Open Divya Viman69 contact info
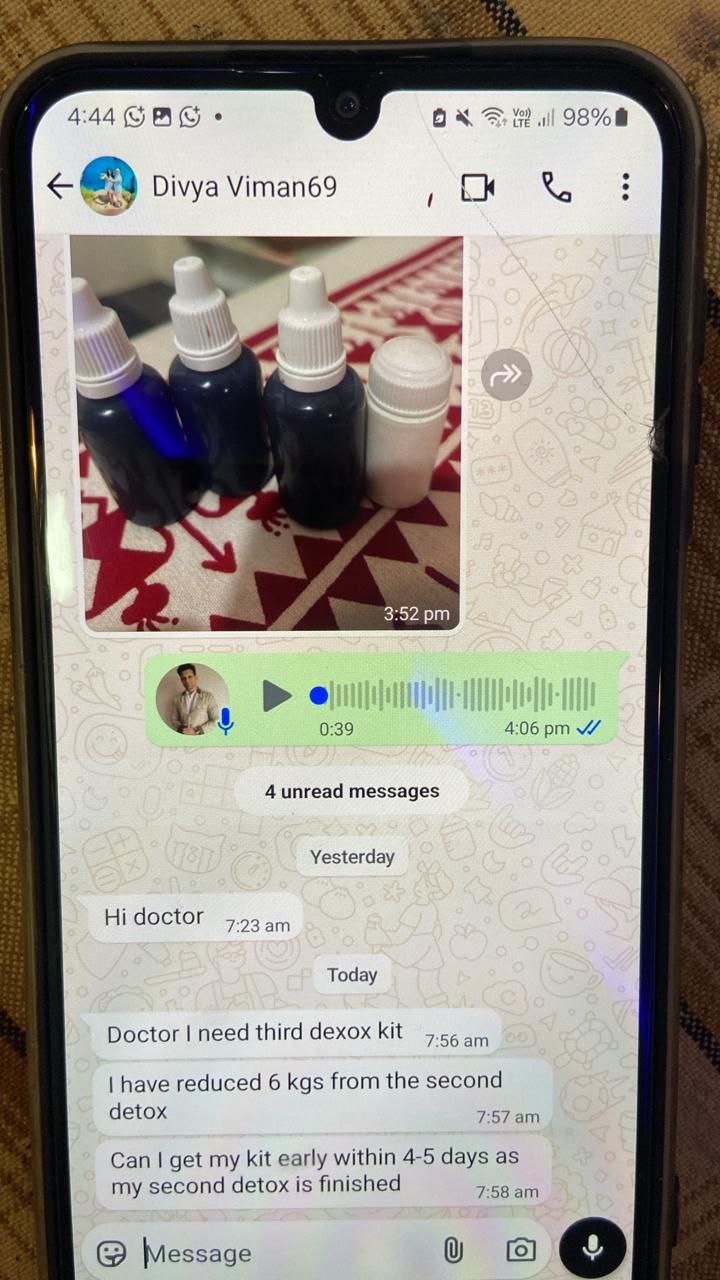 coord(244,186)
